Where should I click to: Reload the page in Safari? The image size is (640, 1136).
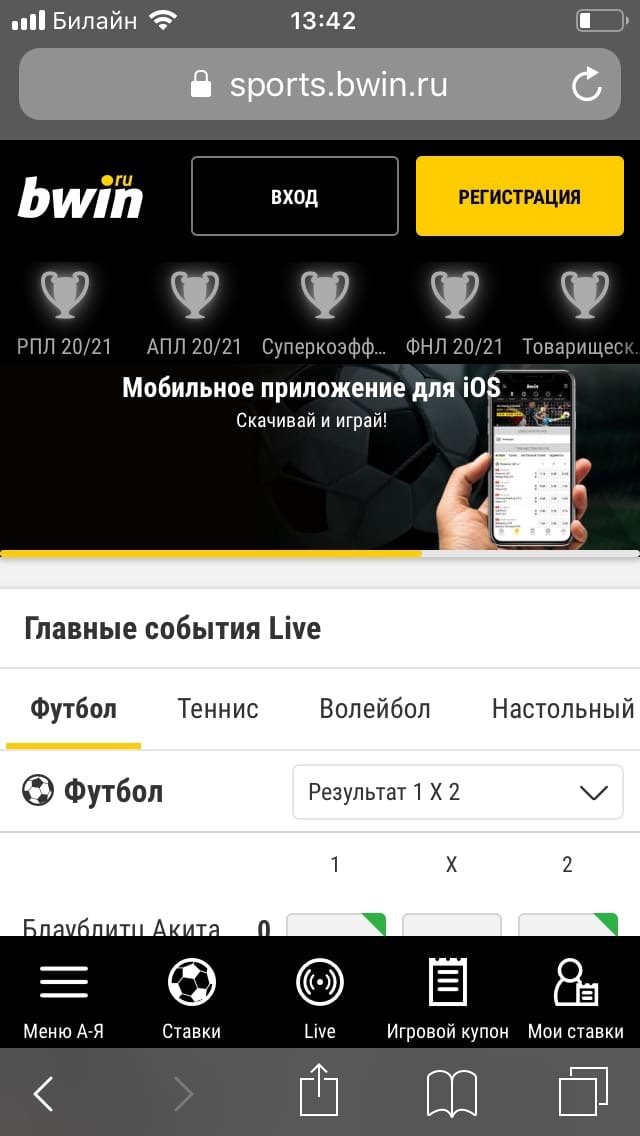(587, 85)
